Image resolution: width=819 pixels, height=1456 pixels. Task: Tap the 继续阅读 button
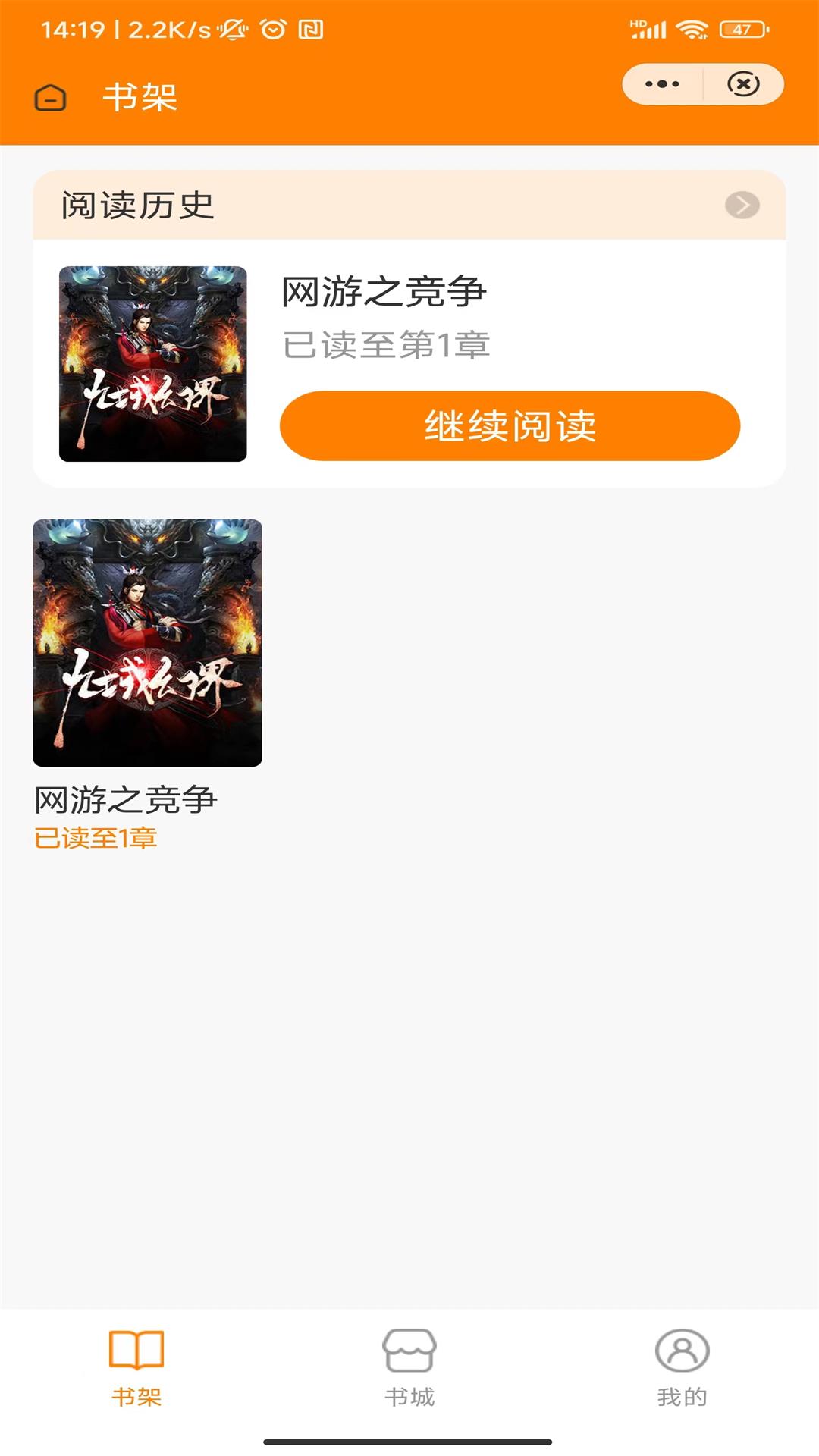[x=510, y=425]
